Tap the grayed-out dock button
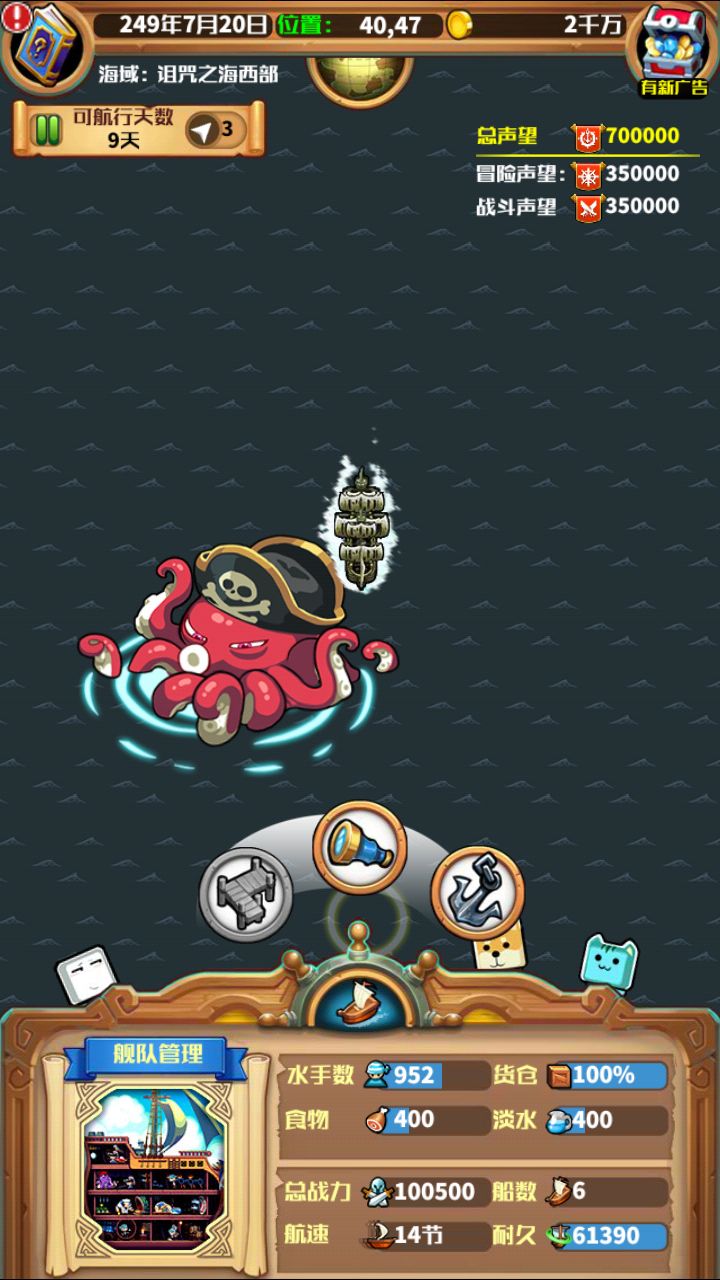Viewport: 720px width, 1280px height. pyautogui.click(x=246, y=893)
